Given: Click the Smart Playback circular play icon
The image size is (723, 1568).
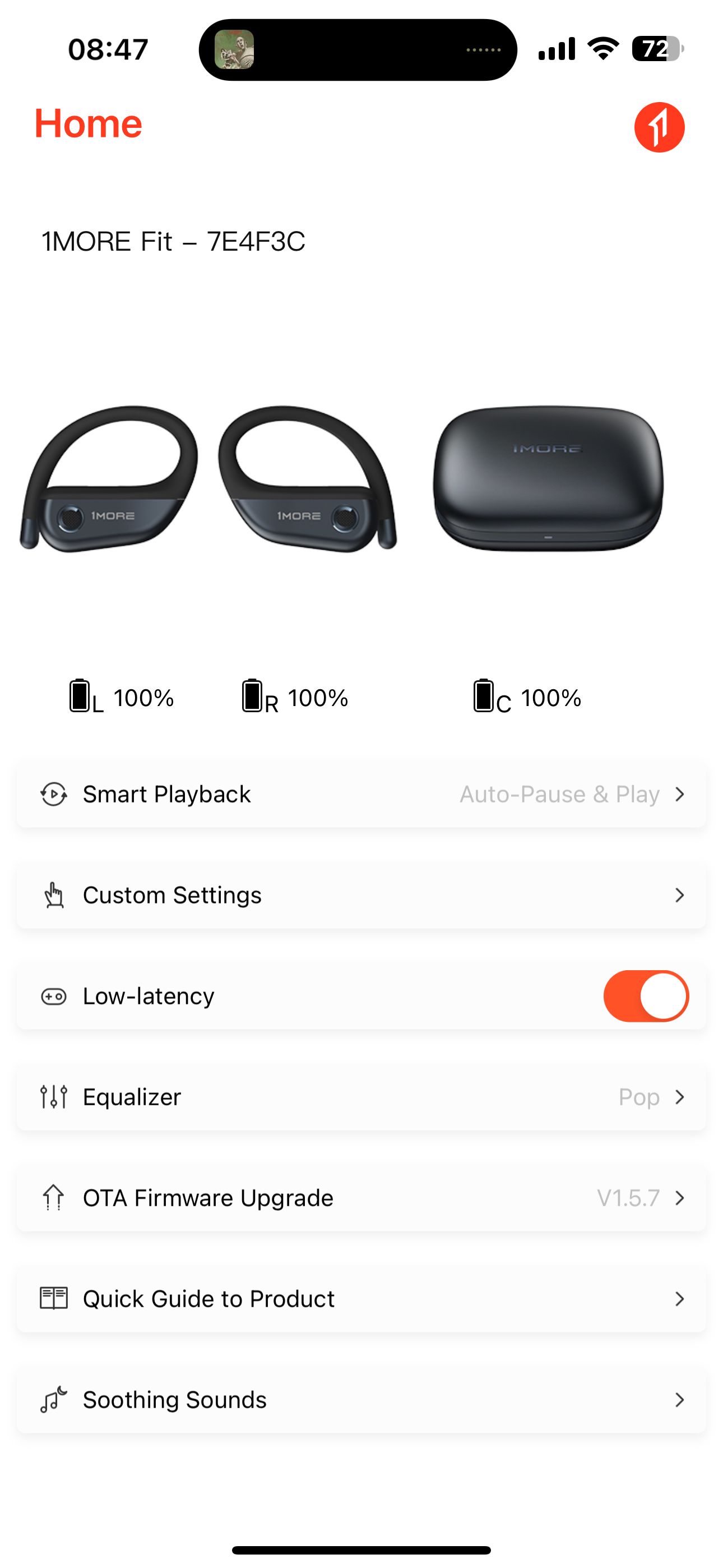Looking at the screenshot, I should click(x=54, y=793).
